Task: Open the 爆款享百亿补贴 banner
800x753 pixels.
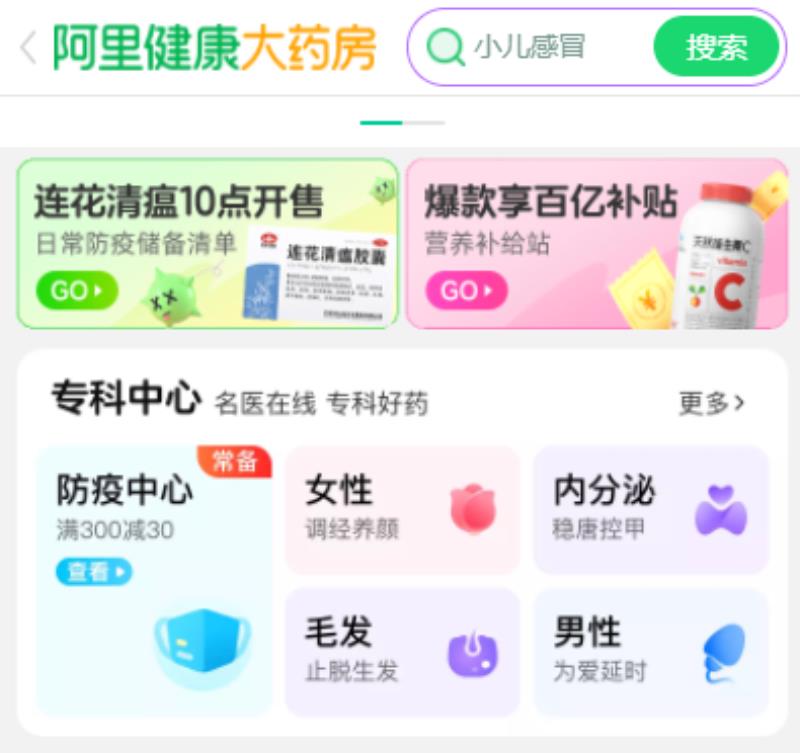Action: click(x=596, y=243)
